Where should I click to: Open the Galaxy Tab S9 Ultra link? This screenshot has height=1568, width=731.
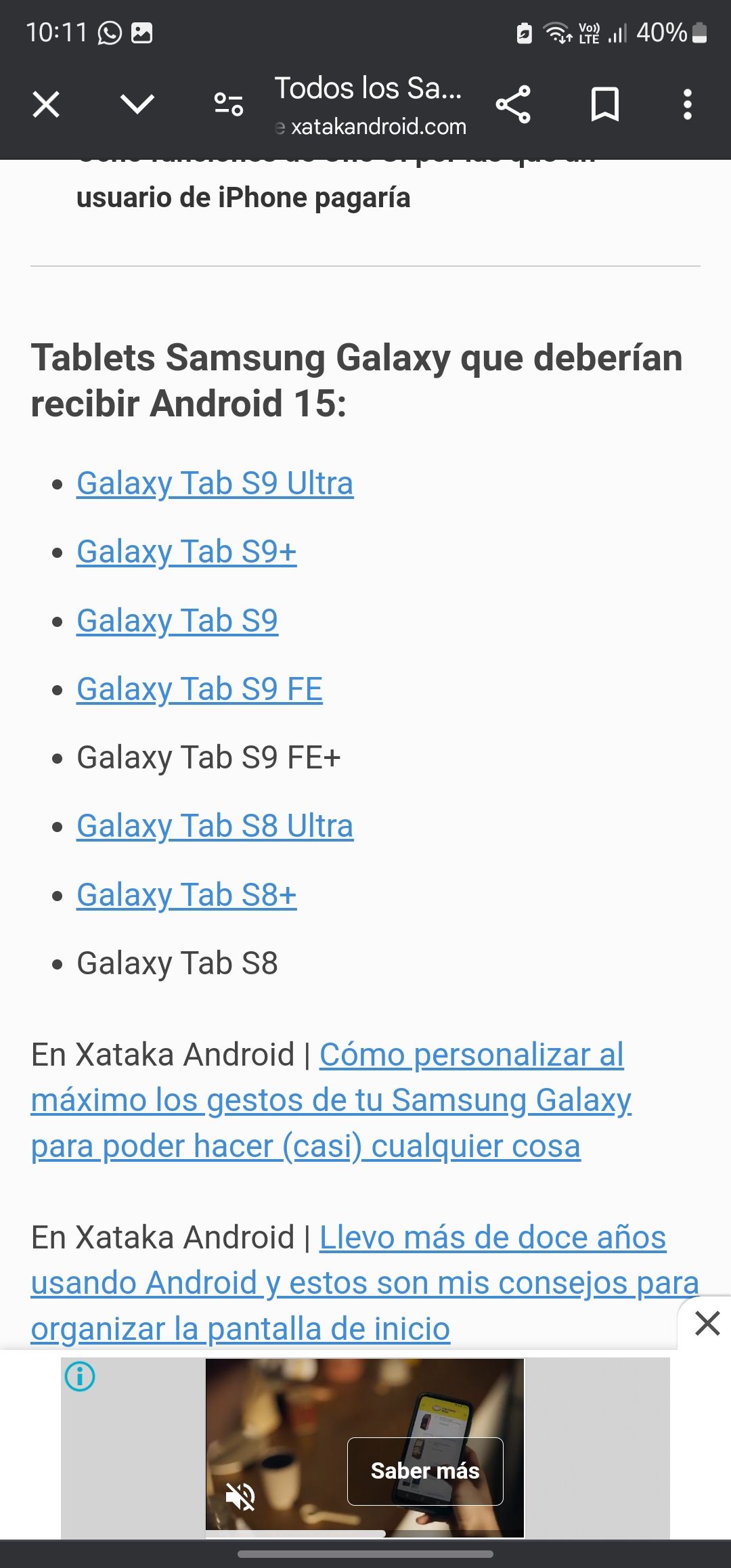click(215, 483)
